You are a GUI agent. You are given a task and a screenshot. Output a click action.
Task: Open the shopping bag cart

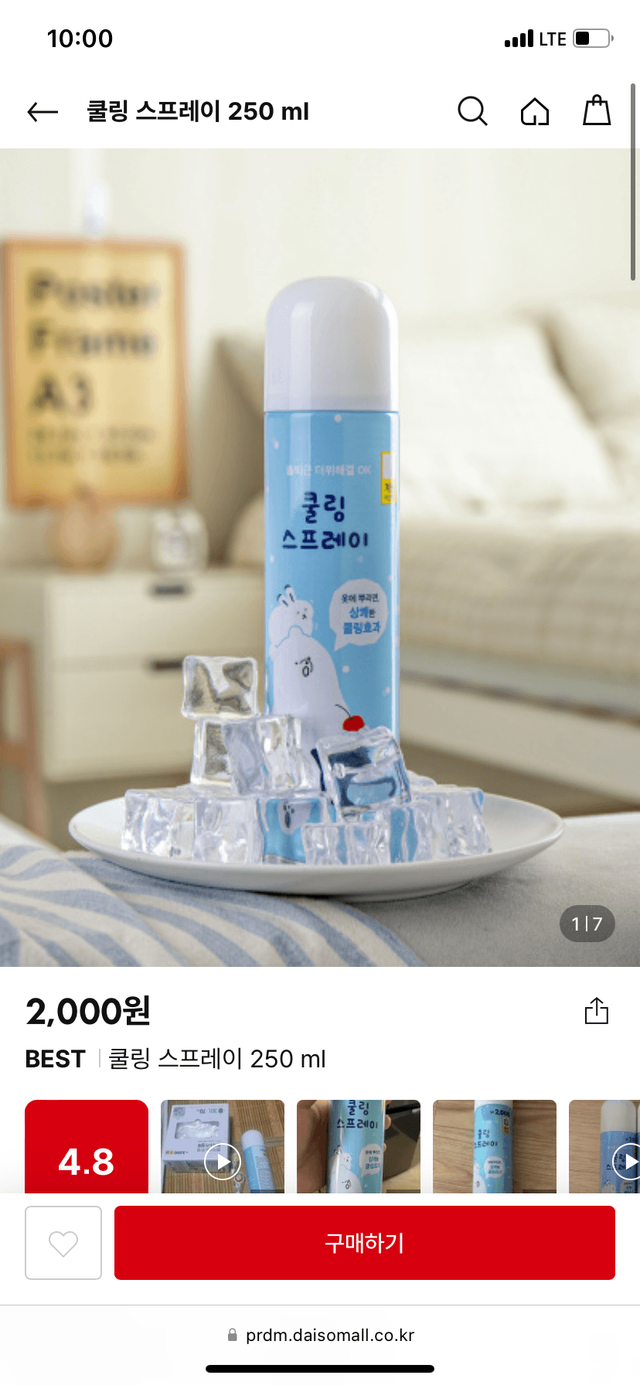597,111
